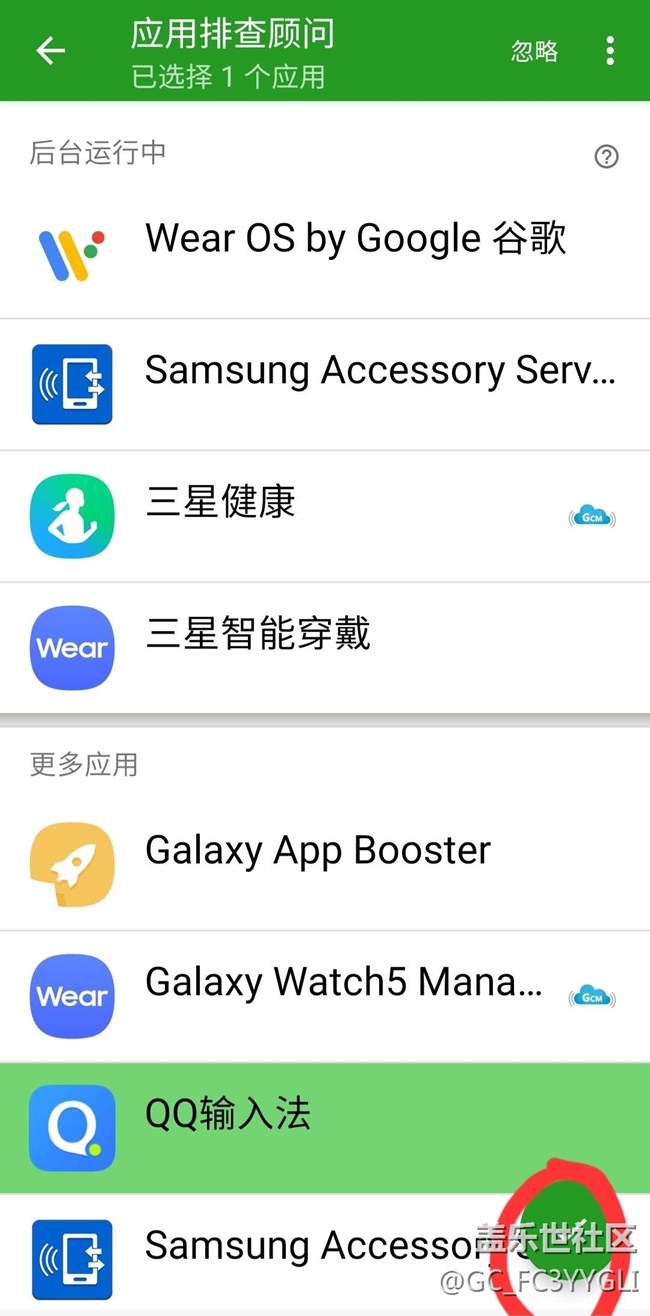Image resolution: width=650 pixels, height=1316 pixels.
Task: Open help icon beside 后台运行中
Action: tap(606, 157)
